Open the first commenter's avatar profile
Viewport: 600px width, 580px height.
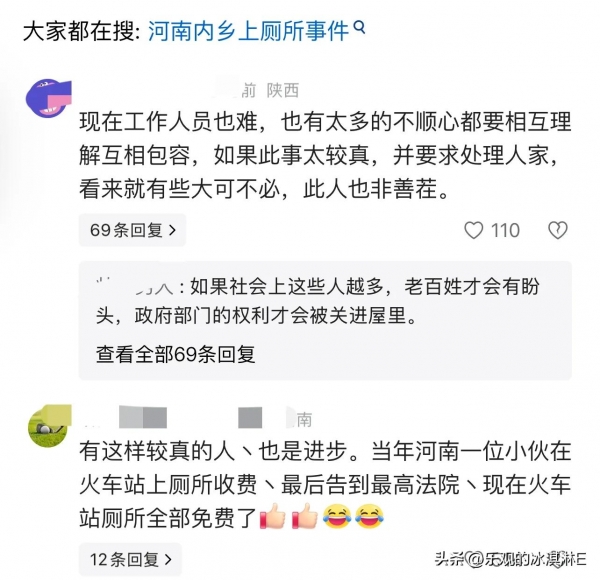tap(47, 99)
